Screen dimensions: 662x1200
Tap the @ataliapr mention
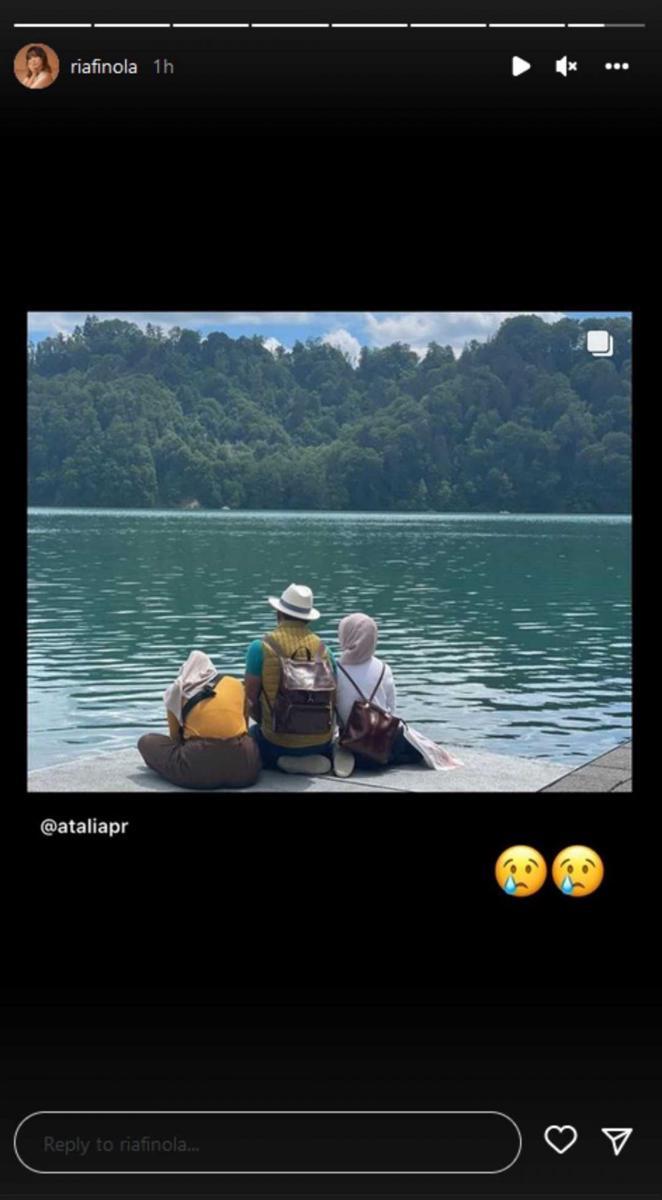tap(84, 828)
